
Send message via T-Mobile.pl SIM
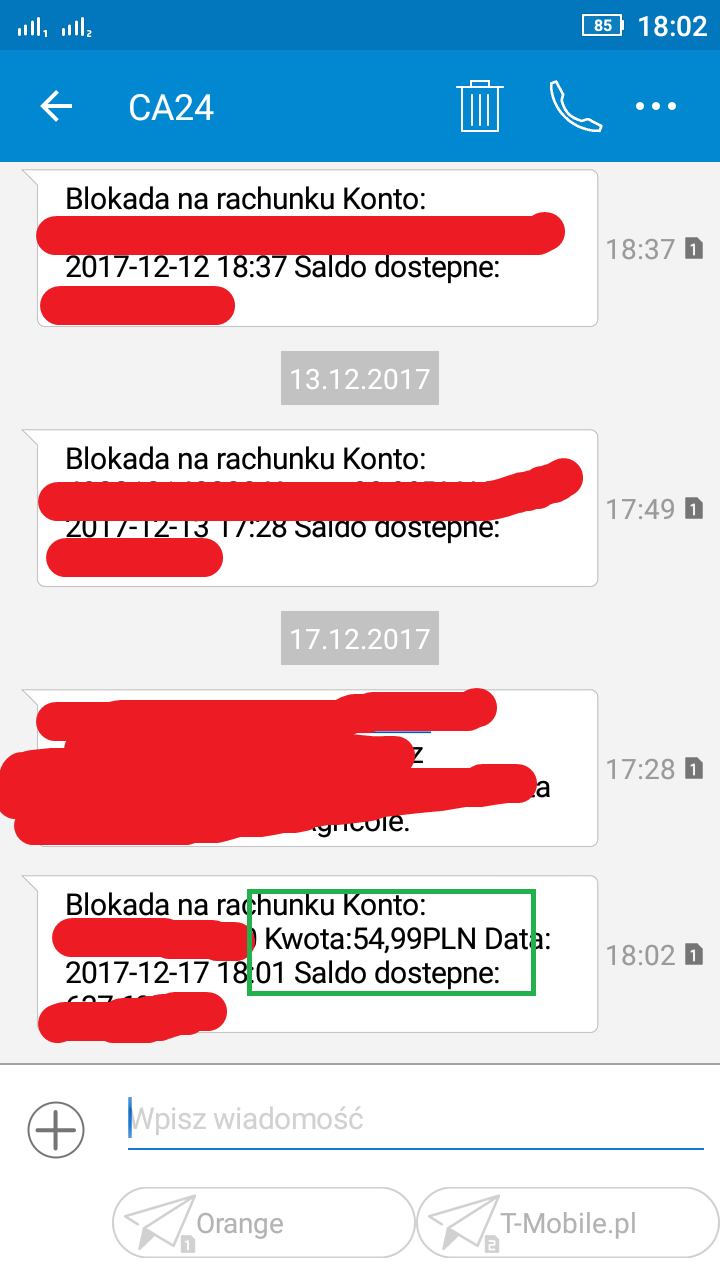tap(567, 1222)
